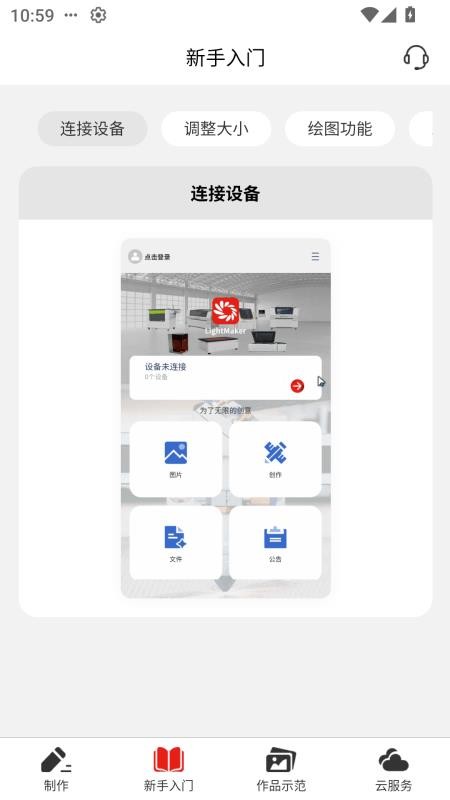This screenshot has width=450, height=800.
Task: Select the 连接设备 chip
Action: coord(92,129)
